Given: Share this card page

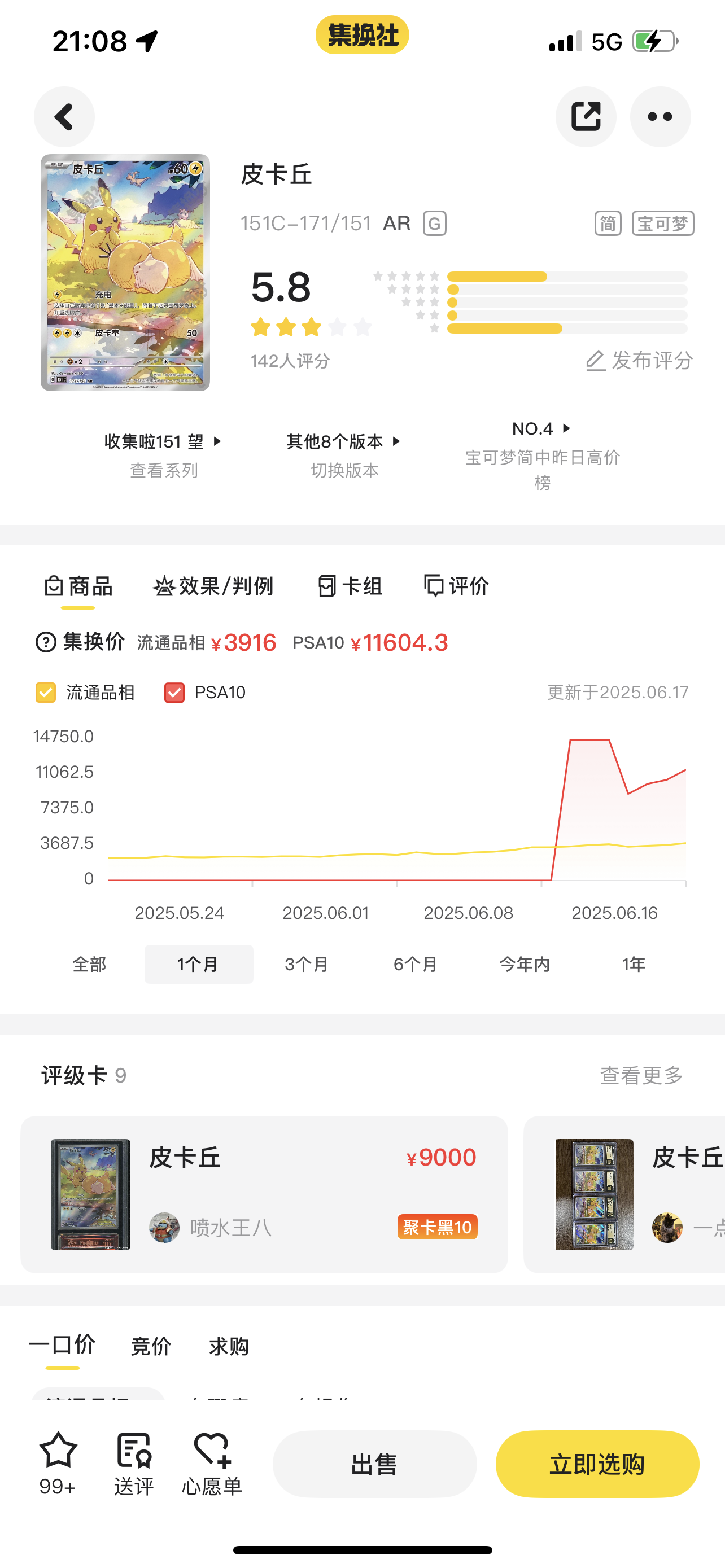Looking at the screenshot, I should coord(586,116).
